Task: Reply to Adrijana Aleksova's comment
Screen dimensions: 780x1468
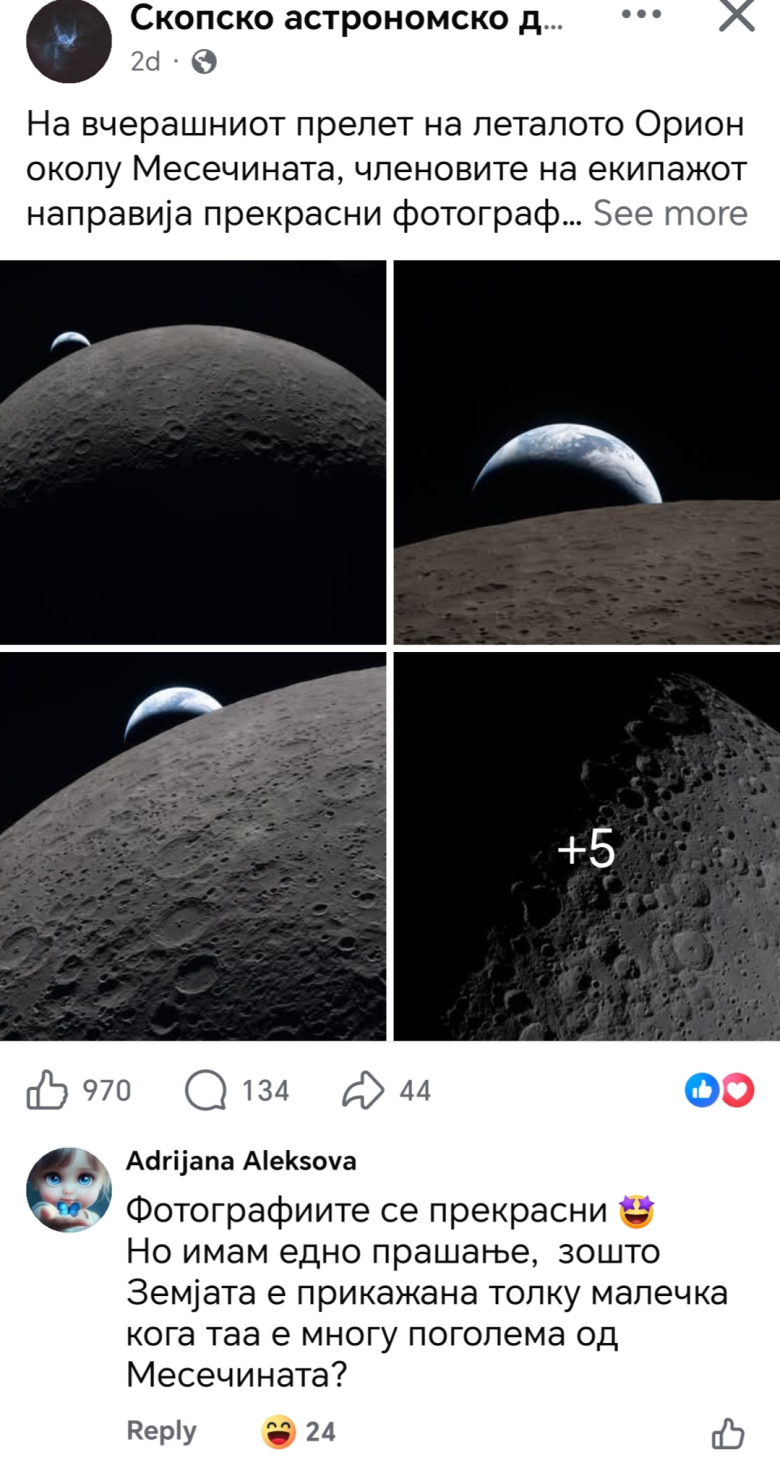Action: (161, 1431)
